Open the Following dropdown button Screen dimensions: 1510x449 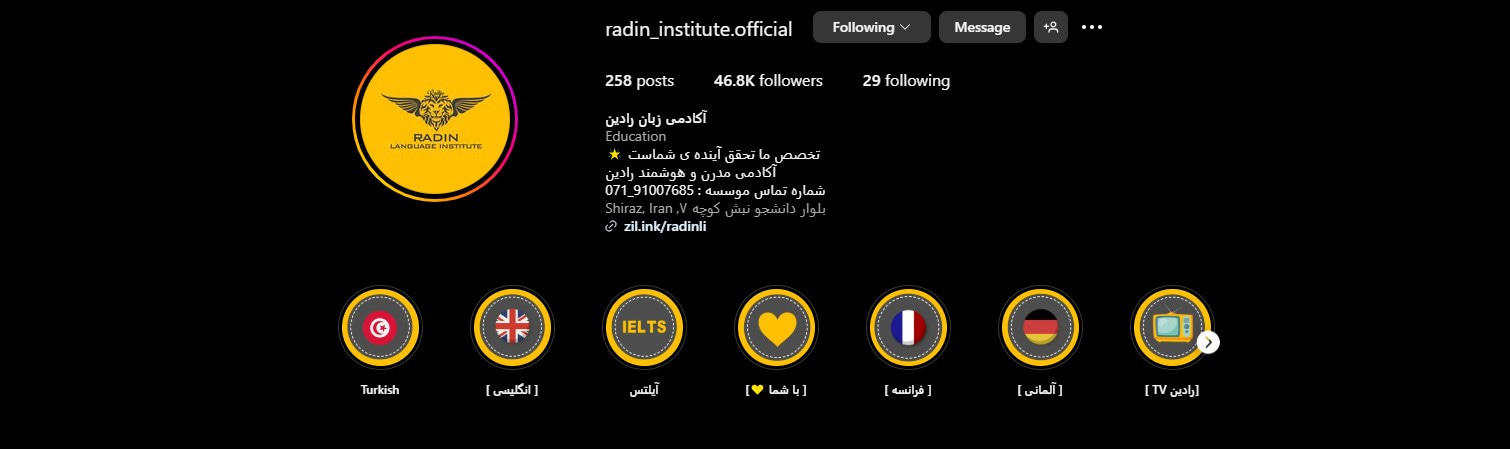871,27
